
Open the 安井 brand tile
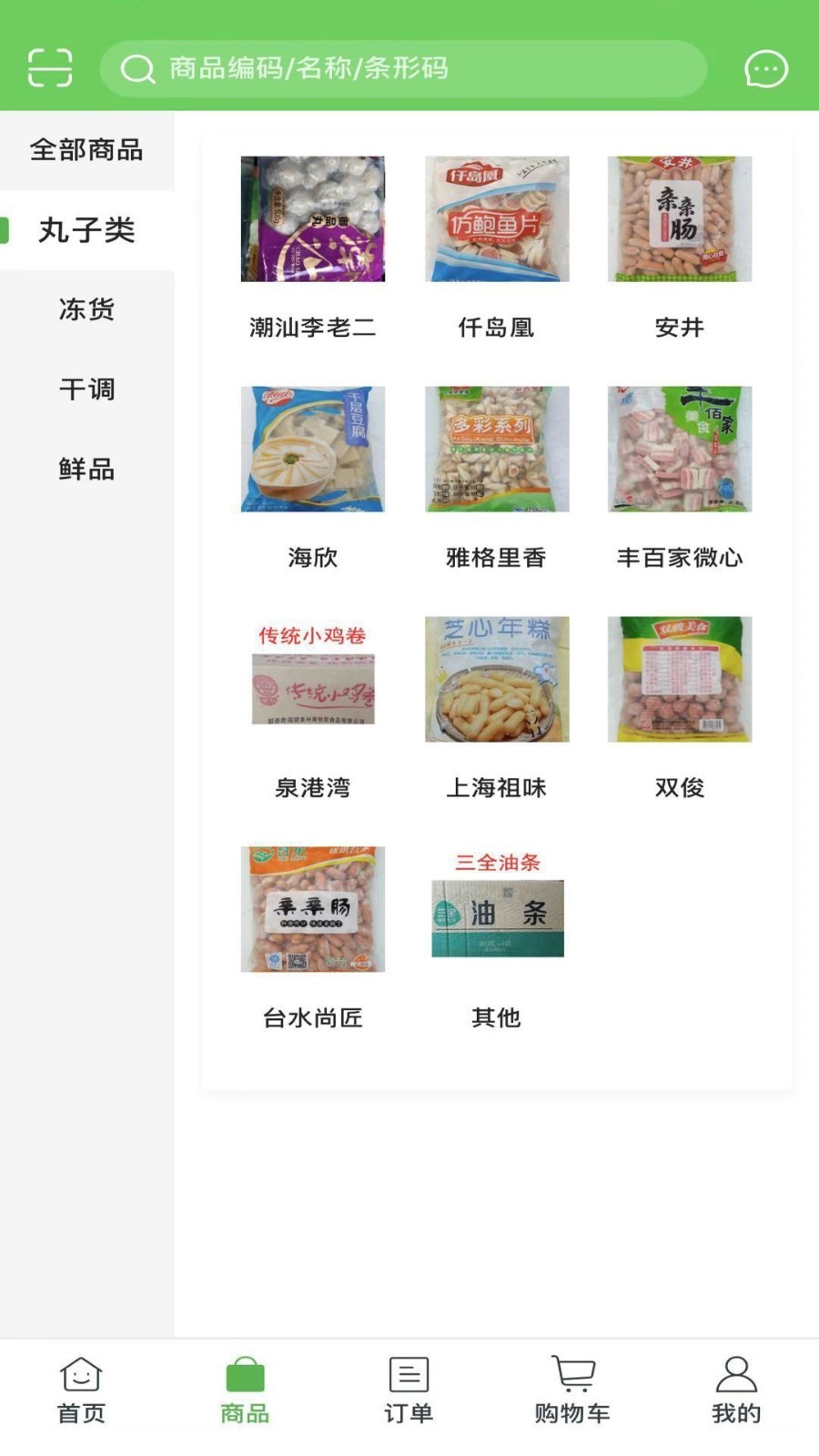coord(679,246)
